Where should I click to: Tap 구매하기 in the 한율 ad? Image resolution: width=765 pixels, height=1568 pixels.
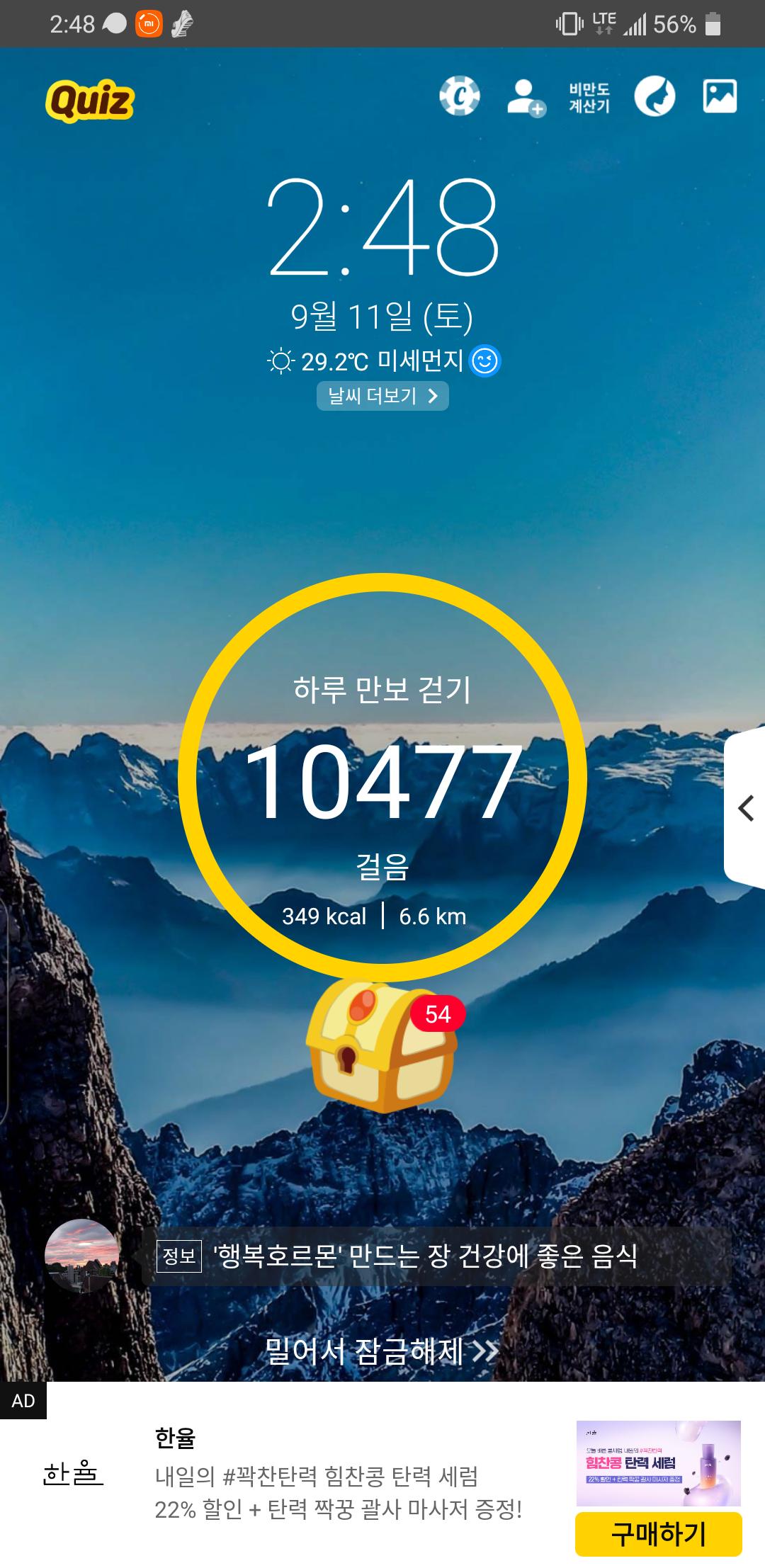pos(658,1533)
